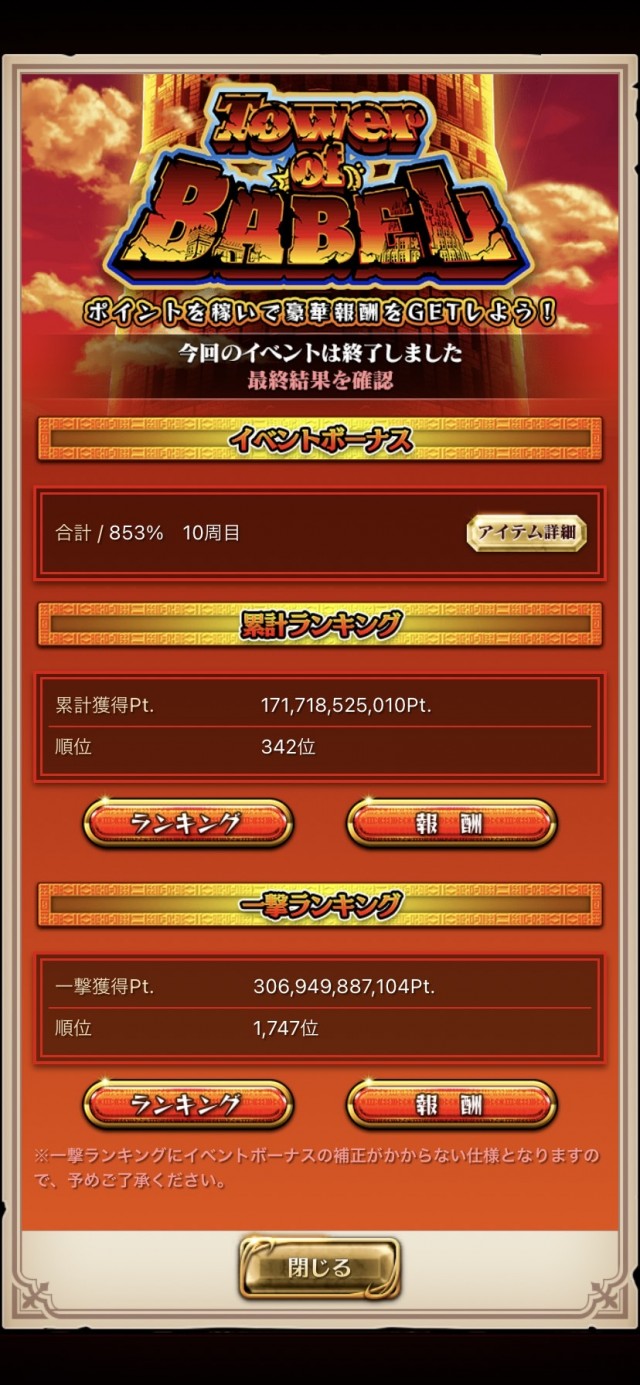Viewport: 640px width, 1385px height.
Task: View ランキング under 一撃ランキング
Action: (x=188, y=1104)
